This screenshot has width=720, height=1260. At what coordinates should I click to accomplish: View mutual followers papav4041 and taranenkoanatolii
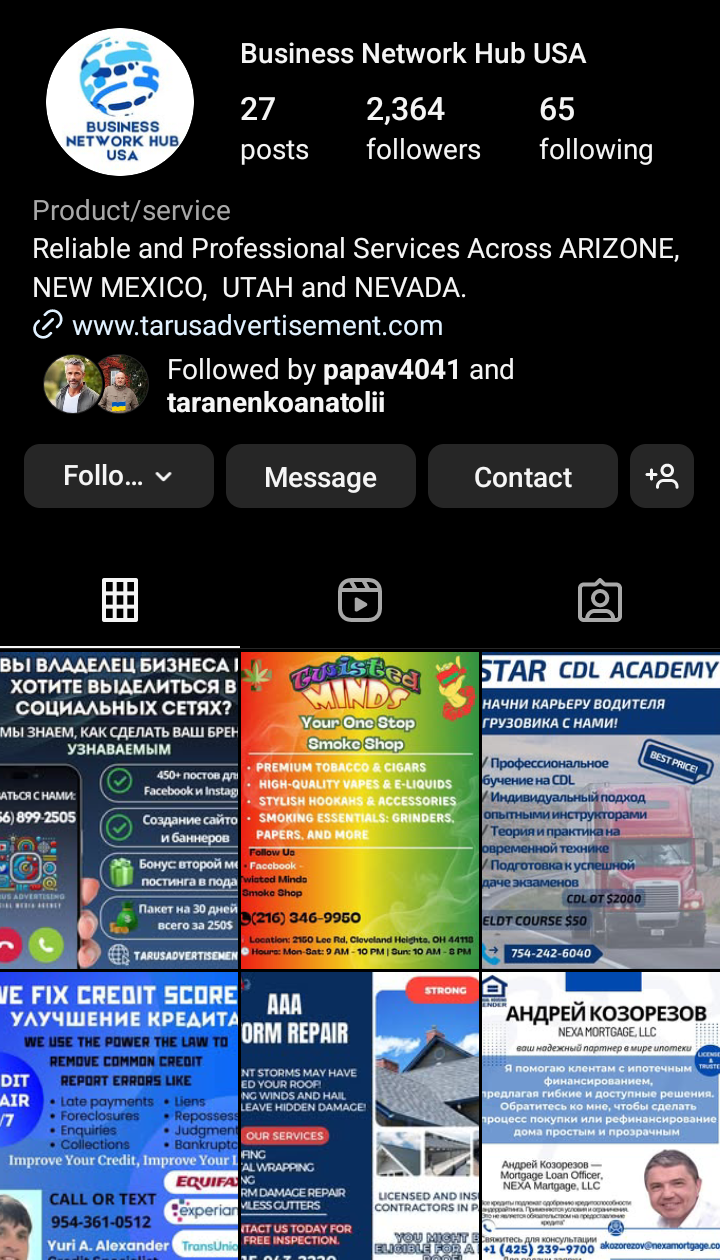point(340,386)
